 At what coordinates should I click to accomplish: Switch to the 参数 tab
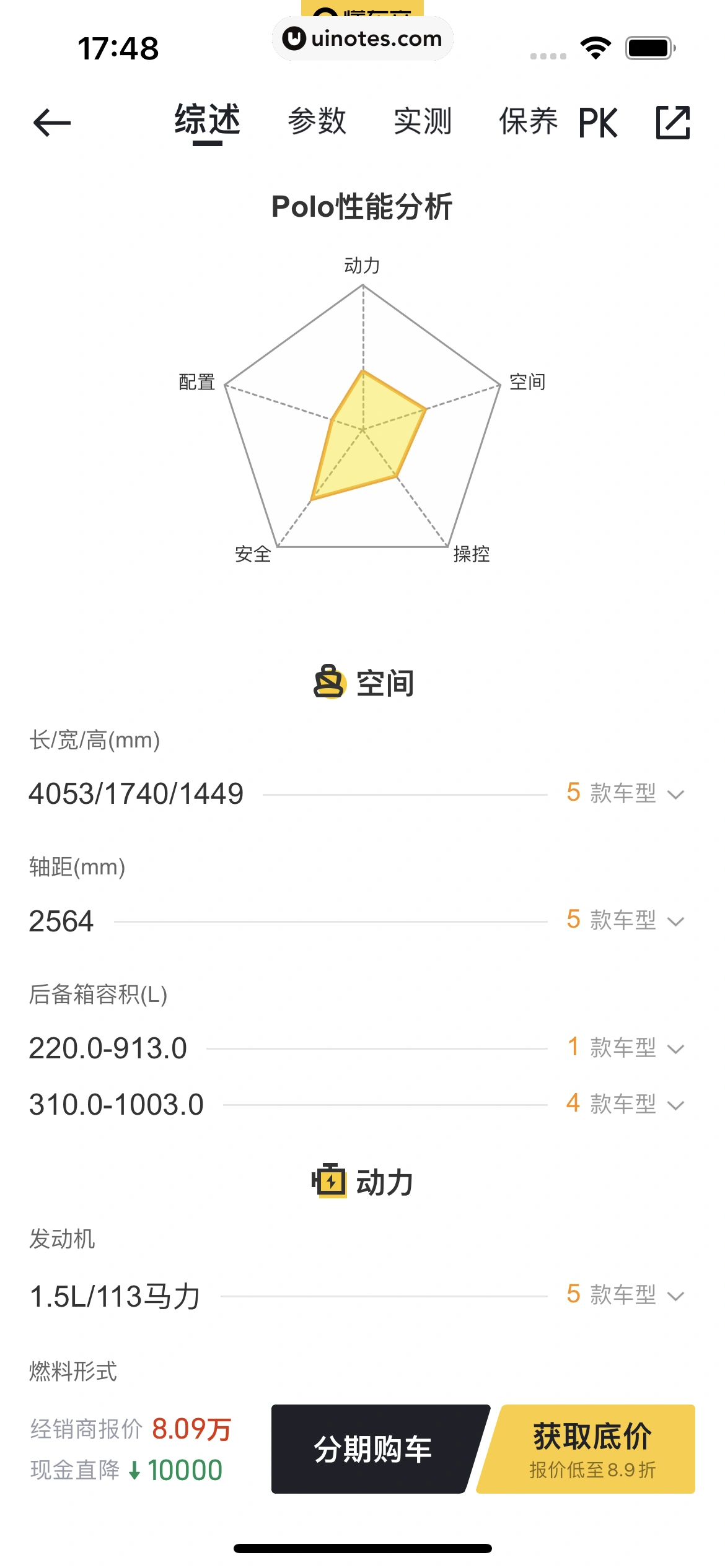coord(317,121)
